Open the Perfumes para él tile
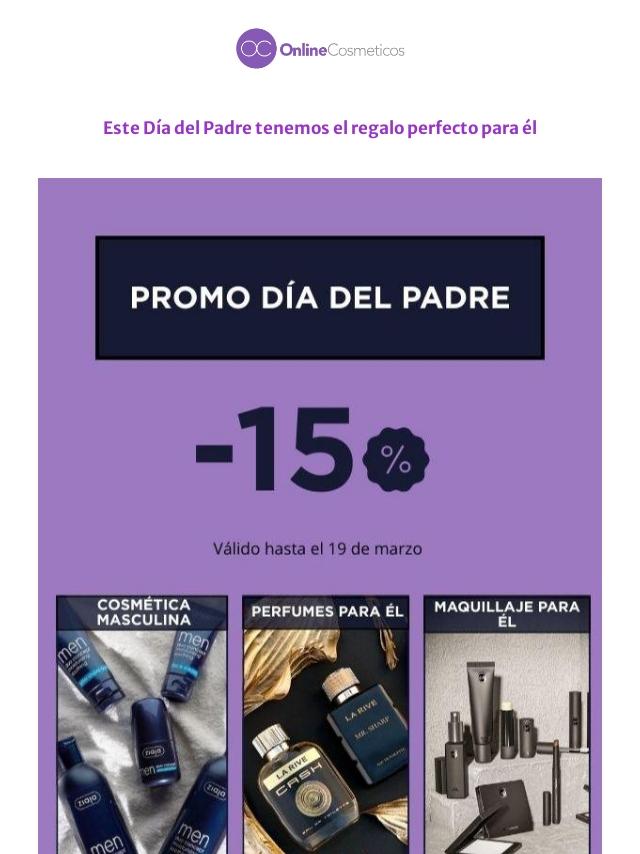The image size is (640, 854). coord(325,724)
